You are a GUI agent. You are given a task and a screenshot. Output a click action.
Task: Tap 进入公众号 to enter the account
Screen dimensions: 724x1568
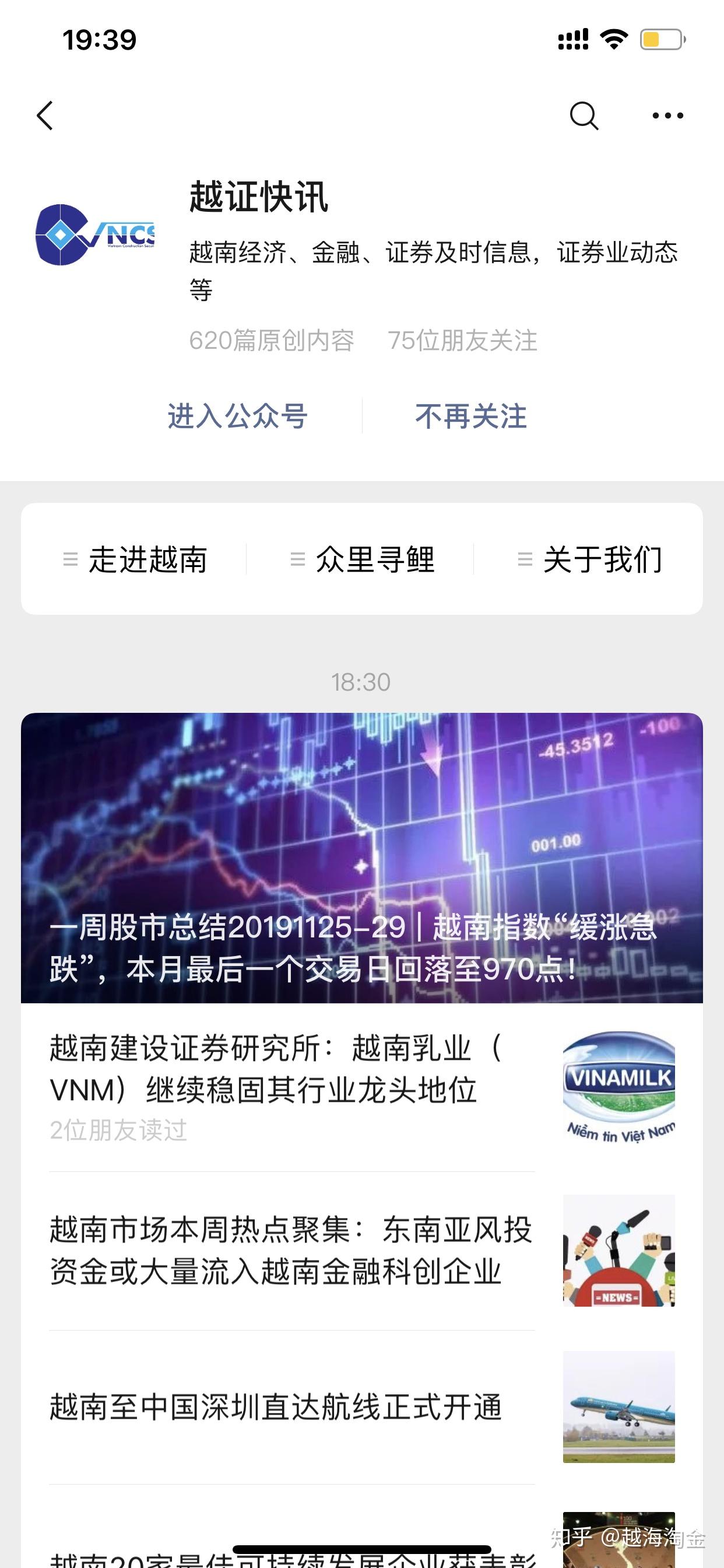point(237,417)
